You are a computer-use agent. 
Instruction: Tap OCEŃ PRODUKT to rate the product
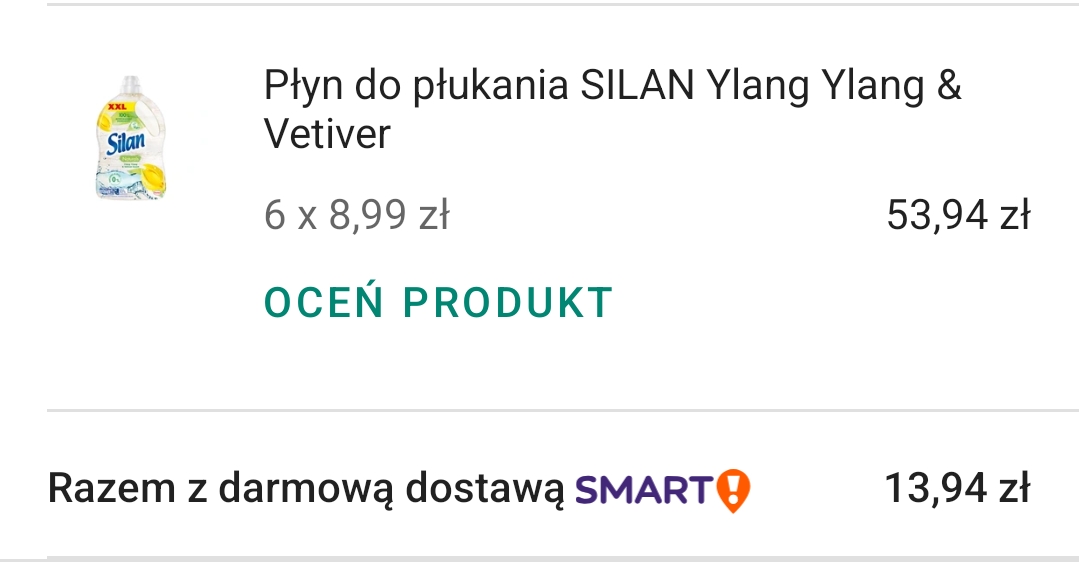(x=438, y=302)
